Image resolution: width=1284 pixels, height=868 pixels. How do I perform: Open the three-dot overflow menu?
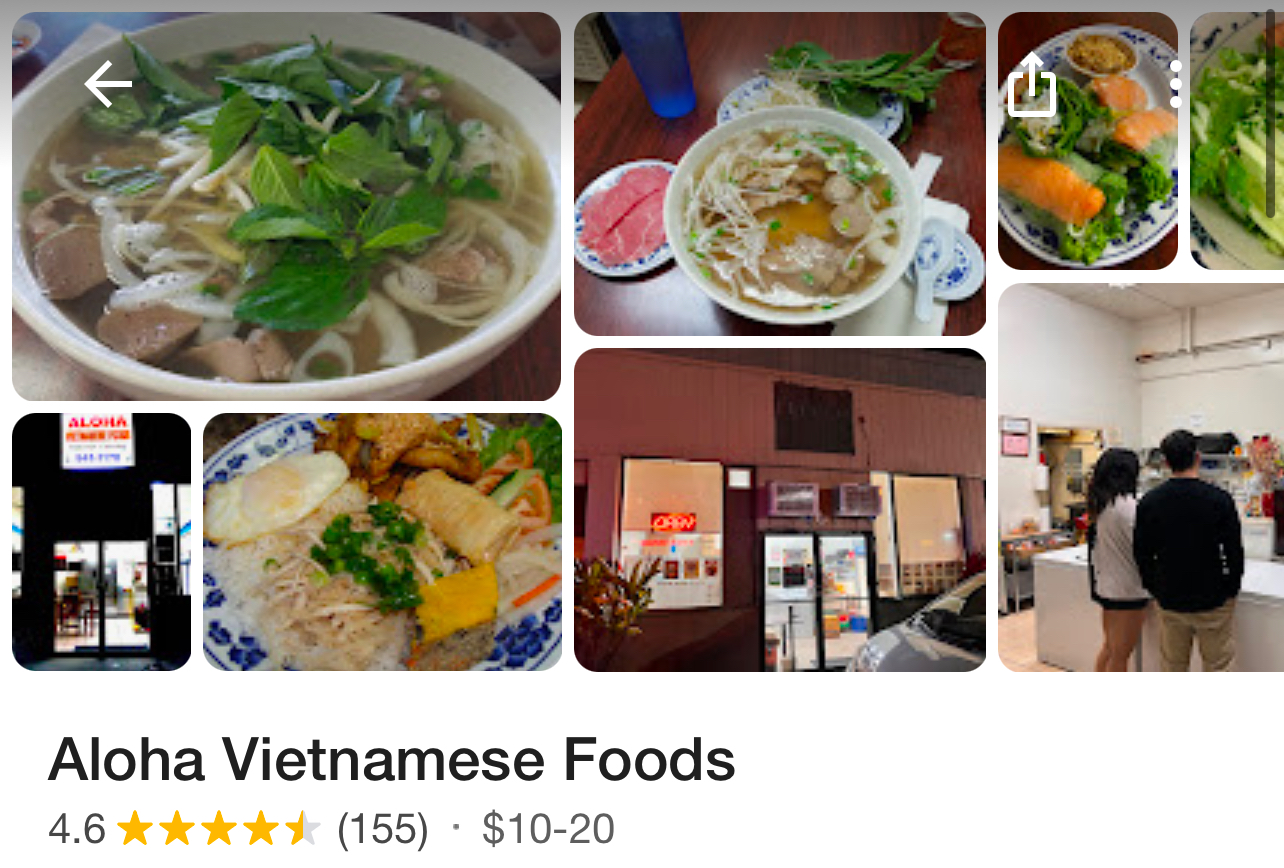tap(1175, 84)
